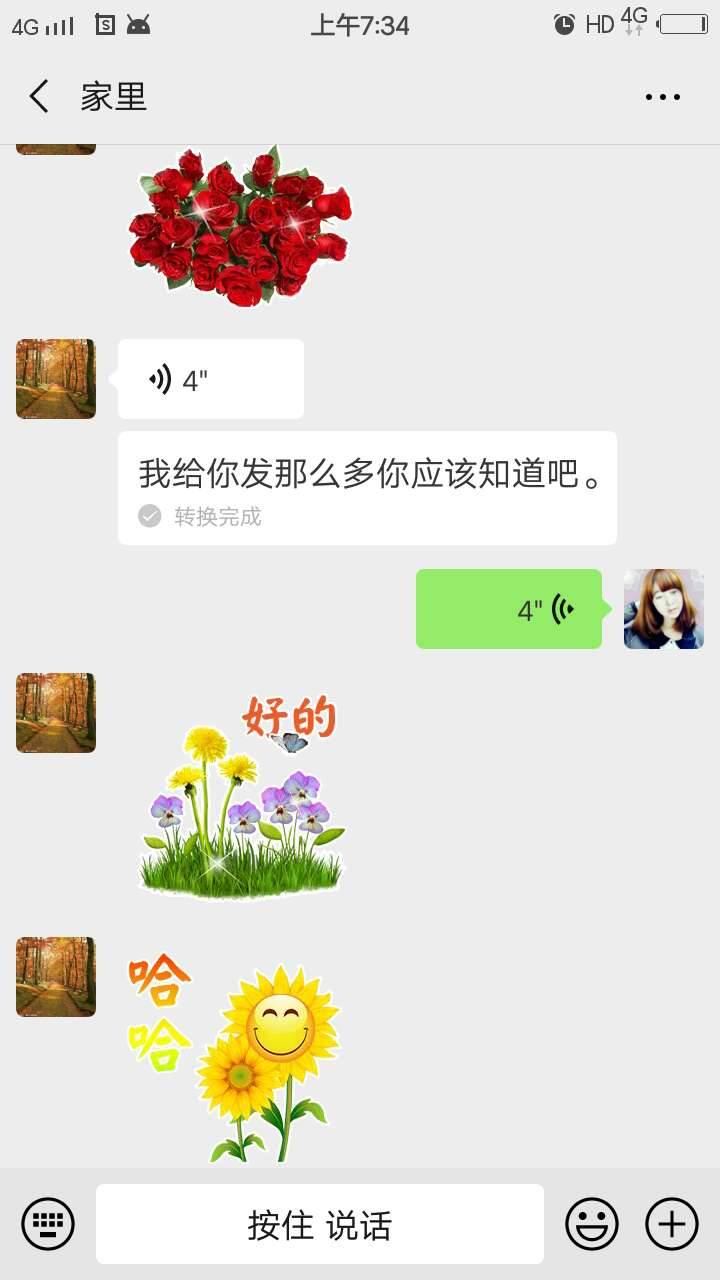Play your sent 4-second voice message
Viewport: 720px width, 1280px height.
[508, 608]
